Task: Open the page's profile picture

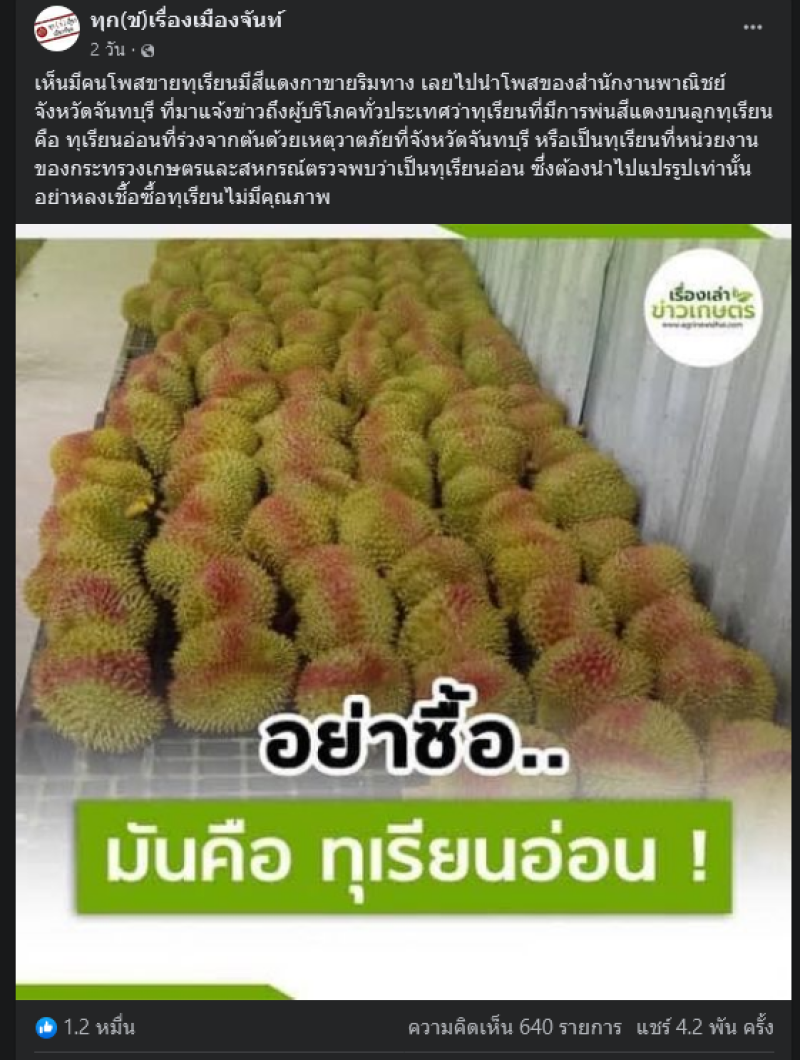Action: pyautogui.click(x=55, y=30)
